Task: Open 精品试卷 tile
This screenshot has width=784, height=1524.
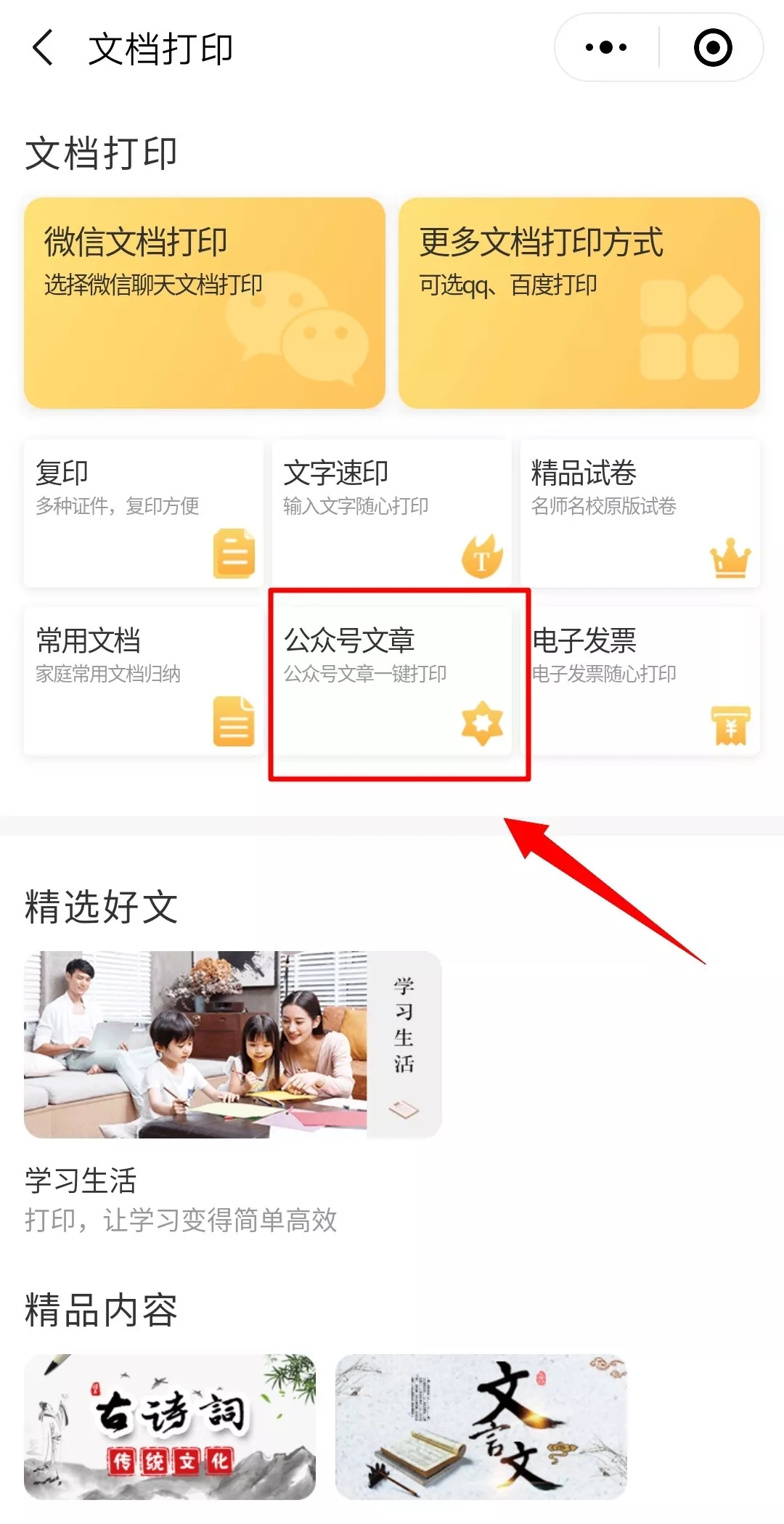Action: tap(640, 513)
